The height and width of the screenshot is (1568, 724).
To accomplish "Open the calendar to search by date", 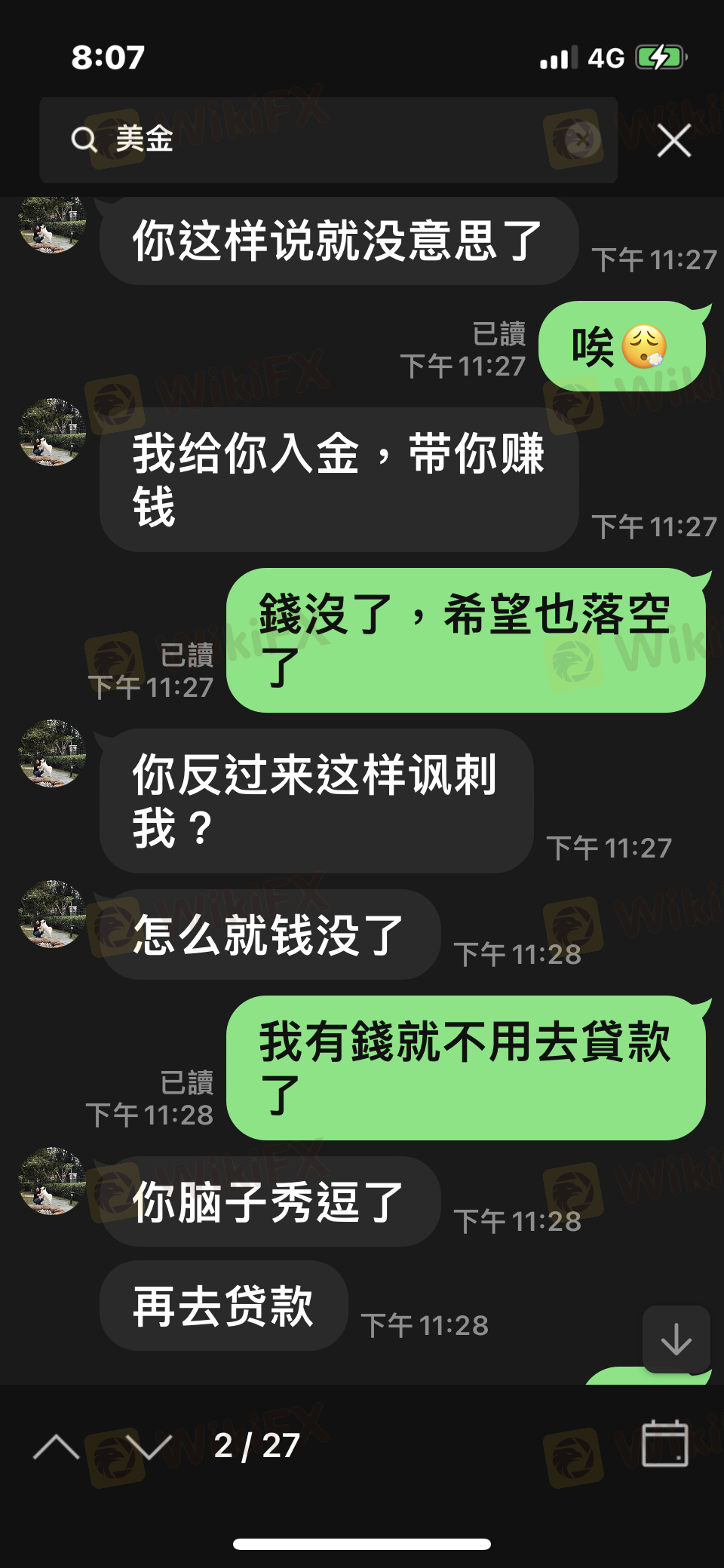I will (664, 1444).
